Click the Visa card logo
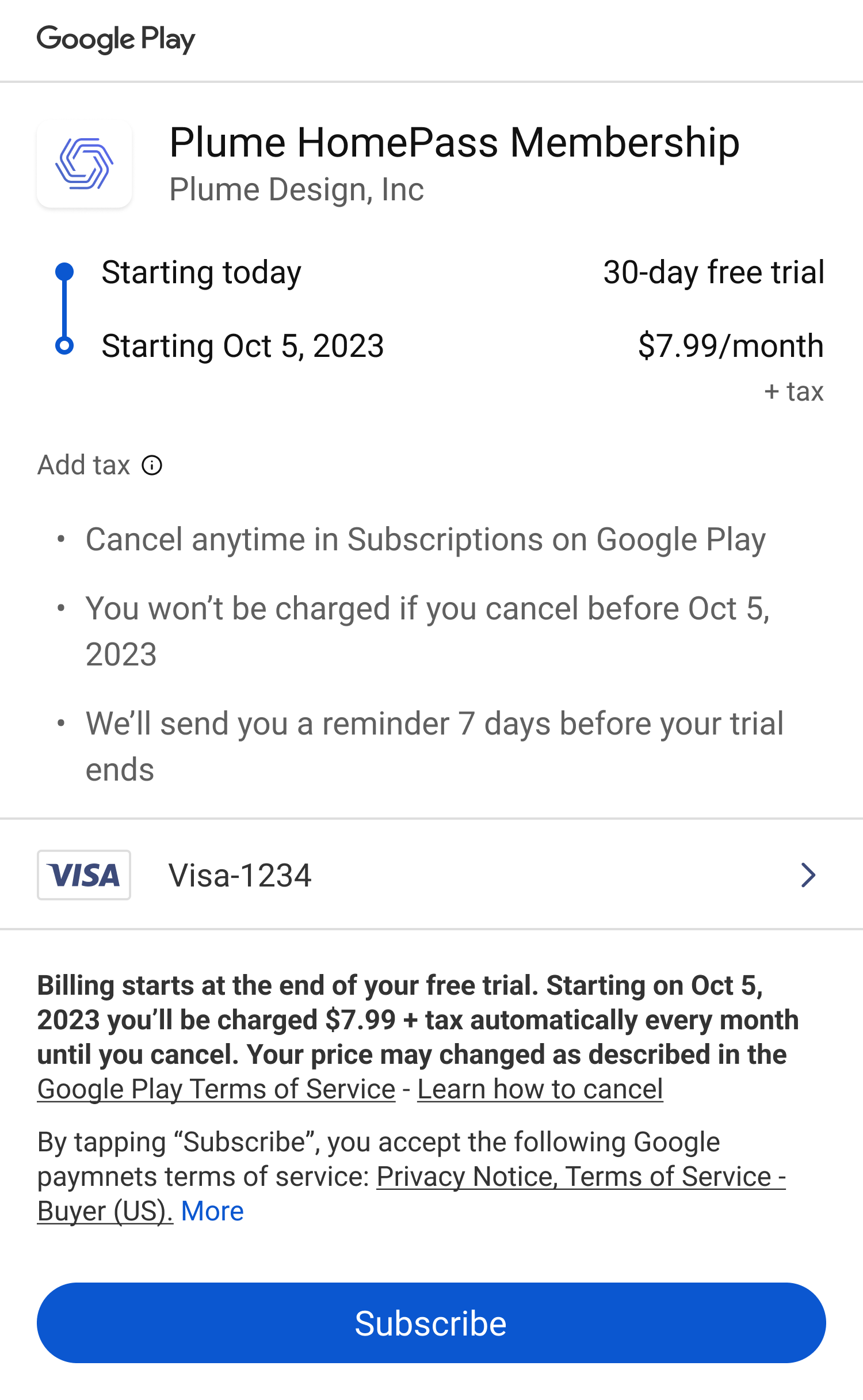This screenshot has width=863, height=1400. [x=84, y=874]
